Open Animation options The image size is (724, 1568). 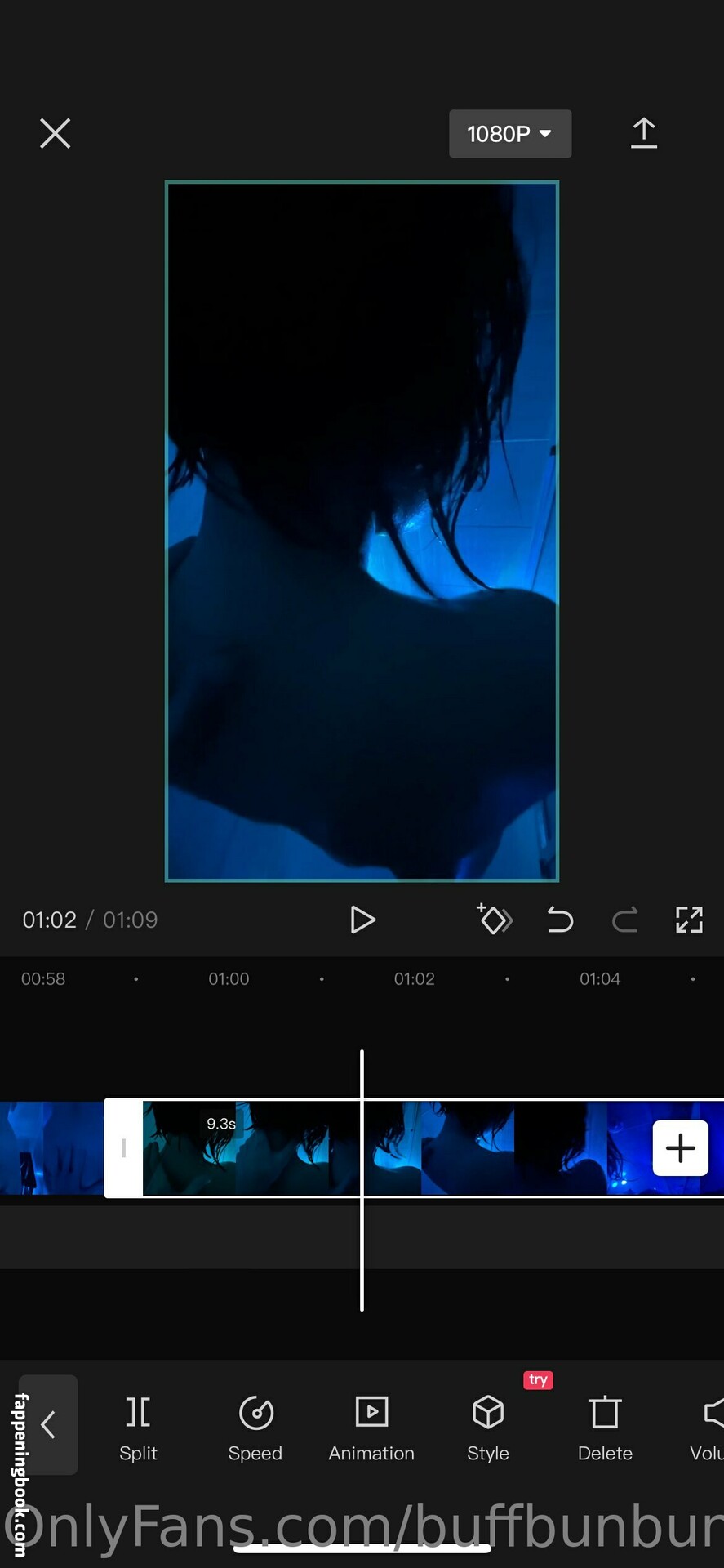[x=371, y=1429]
